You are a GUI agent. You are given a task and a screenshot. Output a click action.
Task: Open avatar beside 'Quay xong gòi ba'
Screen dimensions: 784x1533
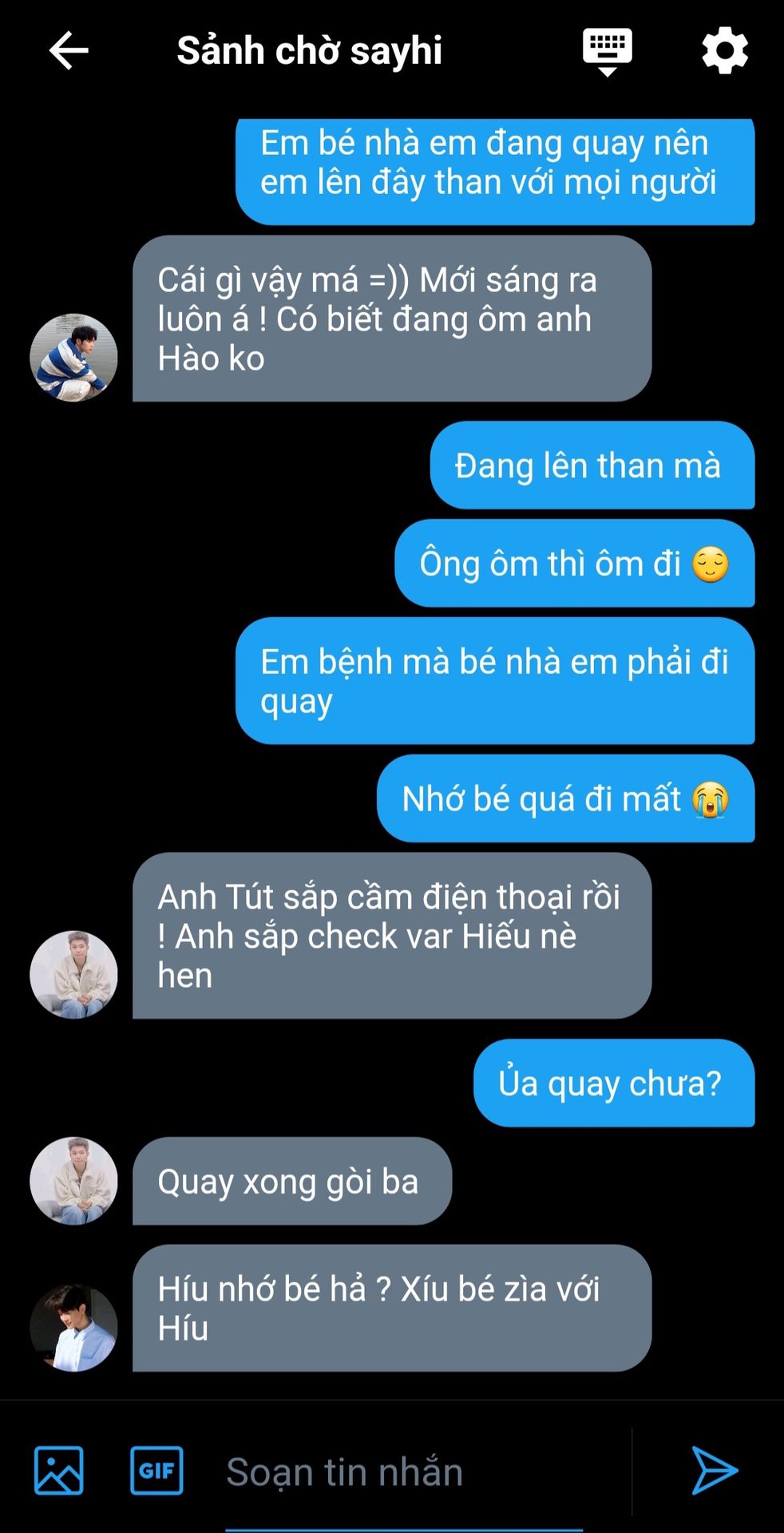(73, 1180)
